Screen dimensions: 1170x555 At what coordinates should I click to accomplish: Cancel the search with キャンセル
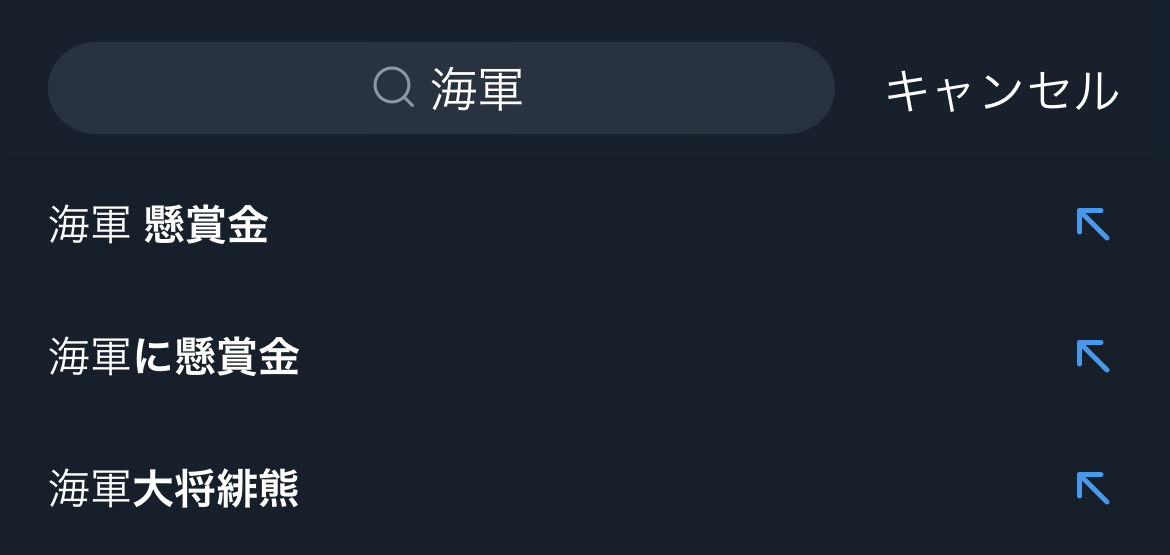(x=1001, y=90)
